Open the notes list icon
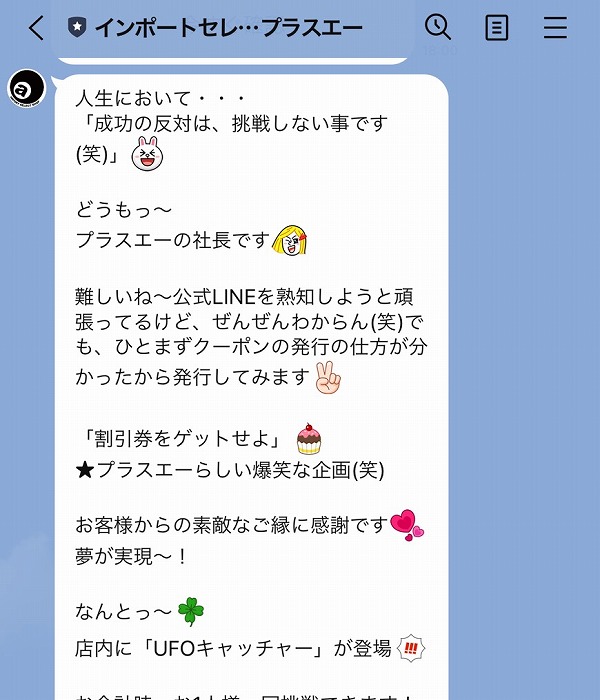The image size is (600, 700). tap(496, 28)
